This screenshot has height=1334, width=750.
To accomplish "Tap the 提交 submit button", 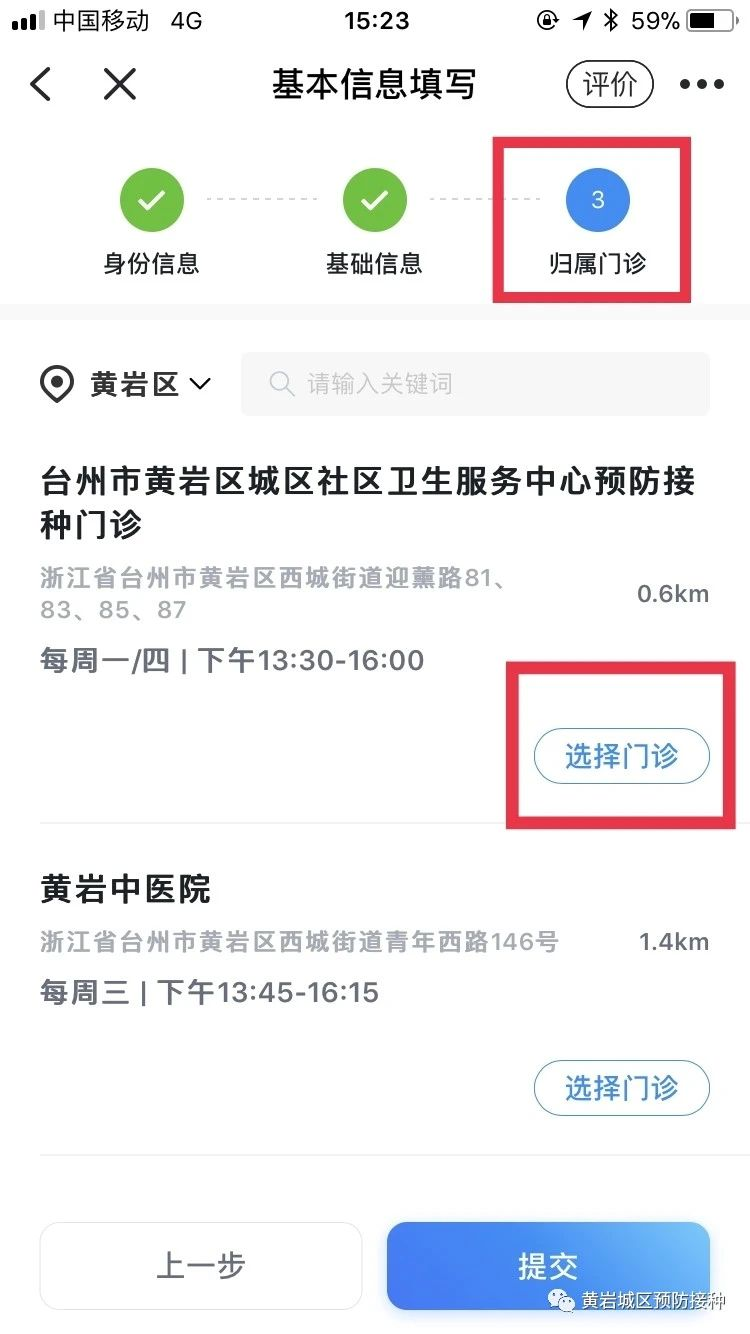I will coord(547,1265).
